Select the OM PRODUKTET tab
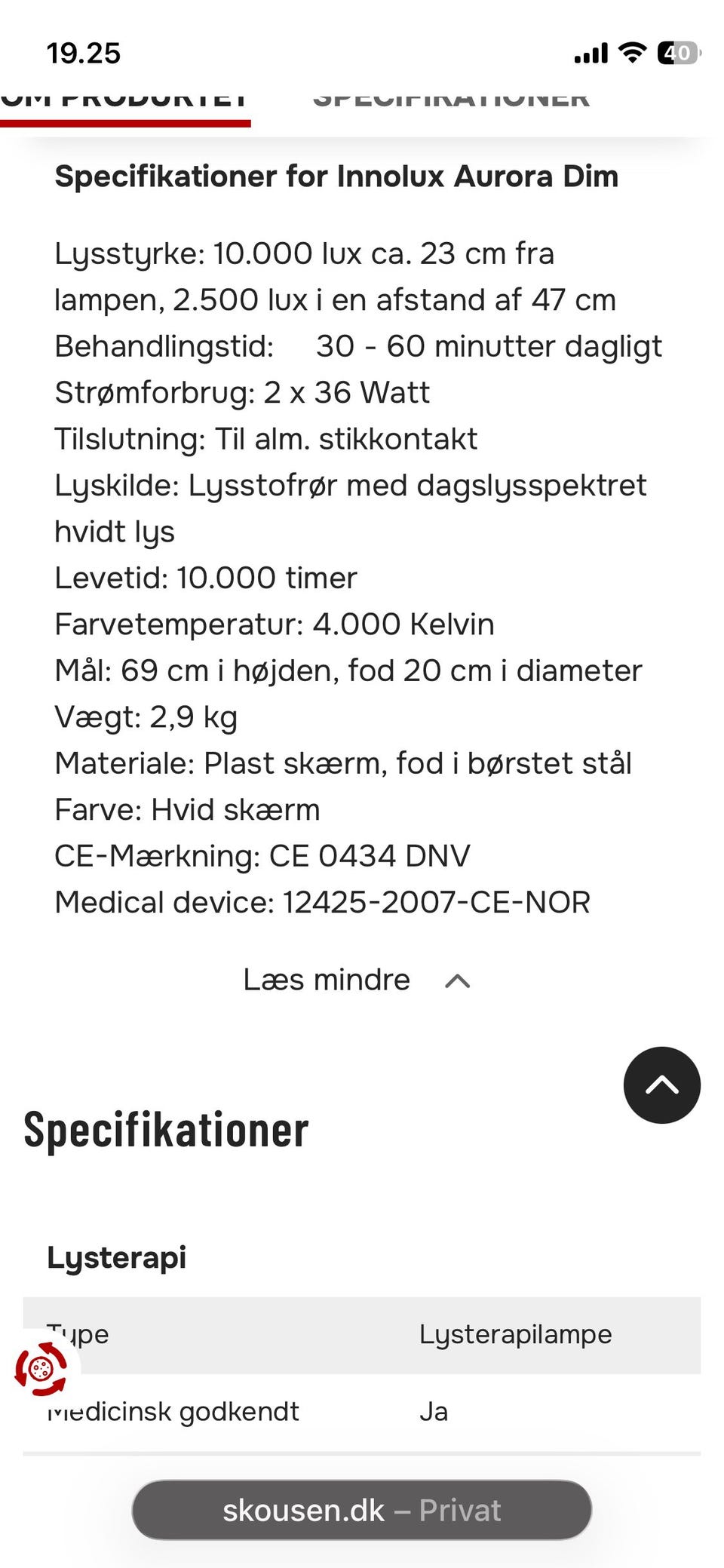Screen dimensions: 724x1568 coord(124,98)
